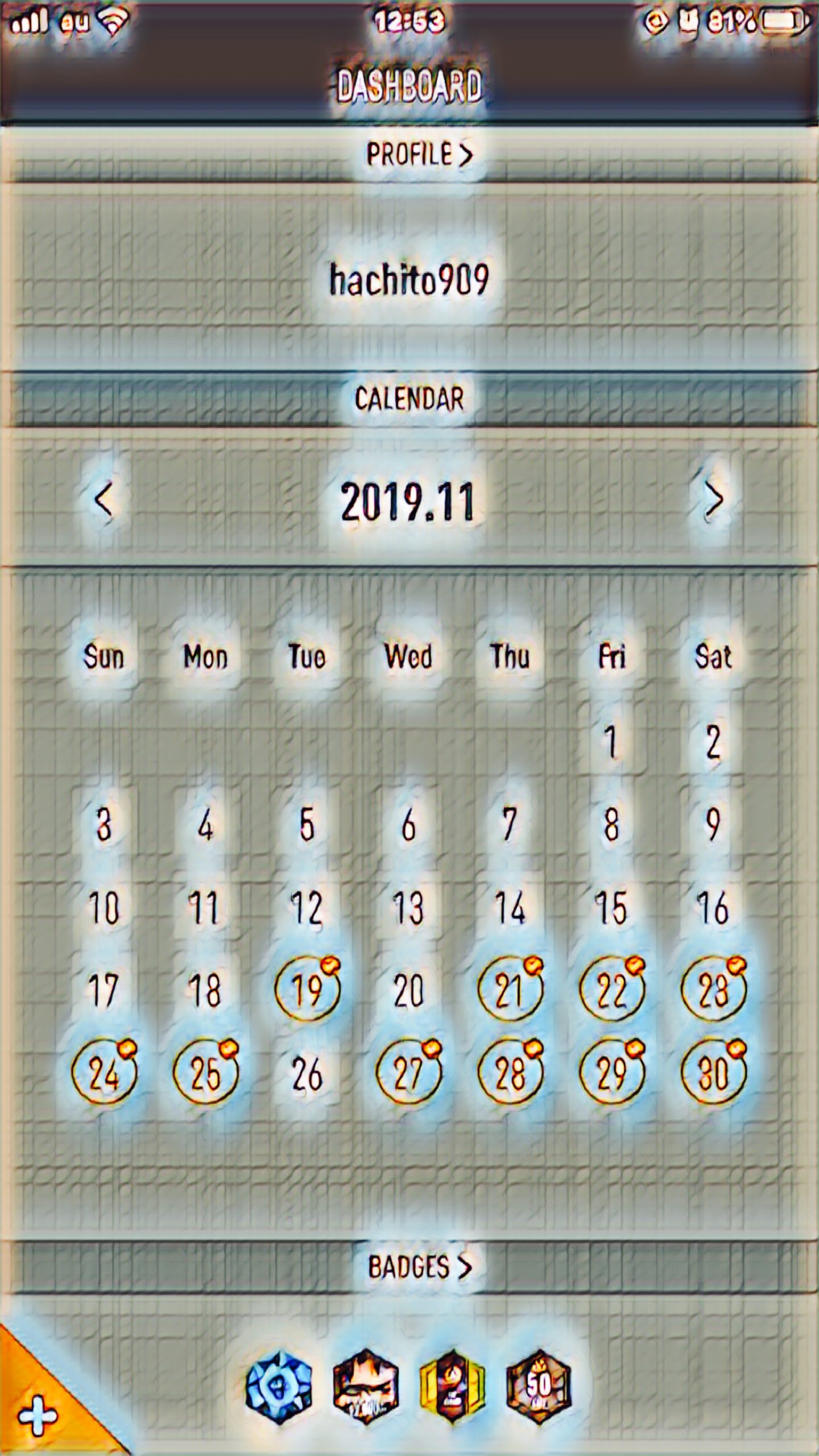
Task: Go to the previous month
Action: (x=104, y=500)
